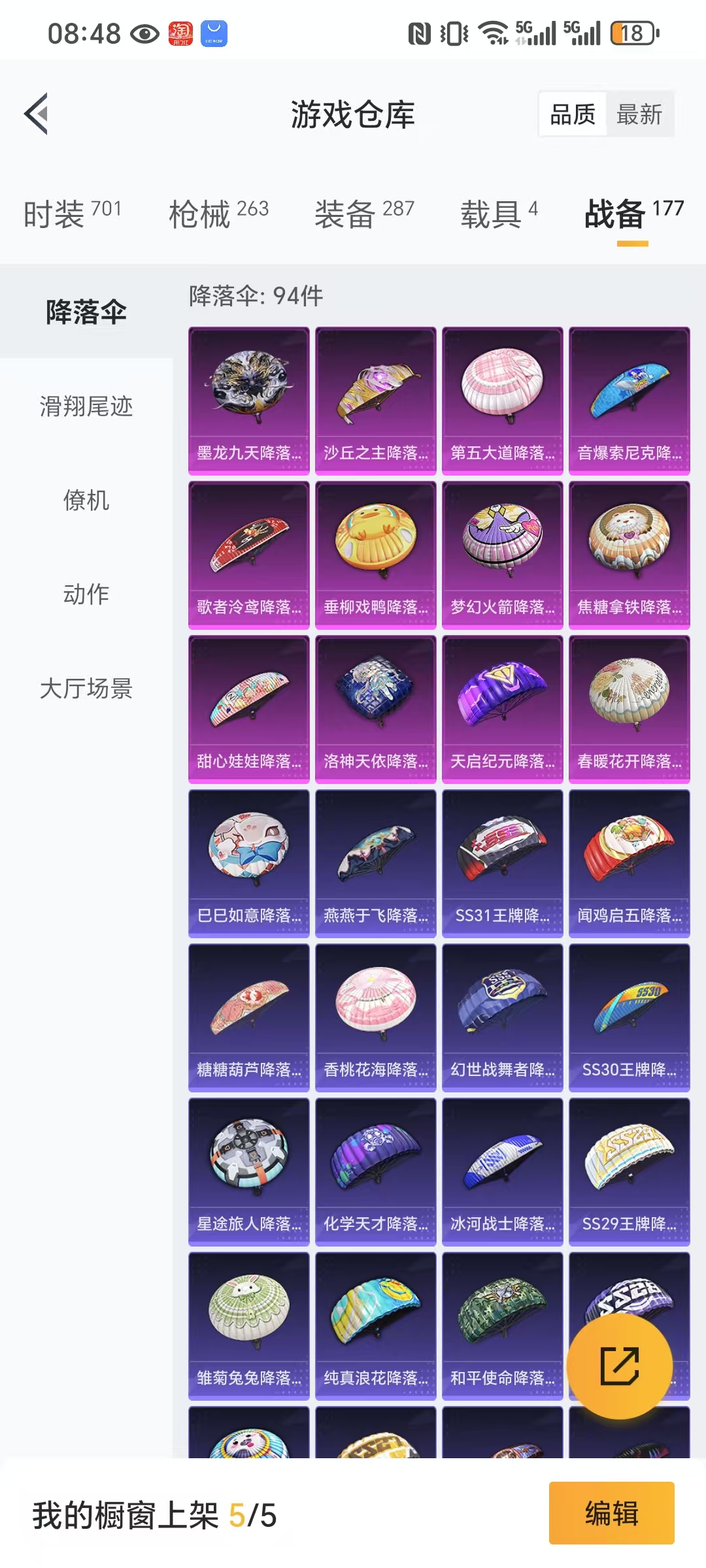
Task: Switch to the 枪械 tab
Action: tap(218, 214)
